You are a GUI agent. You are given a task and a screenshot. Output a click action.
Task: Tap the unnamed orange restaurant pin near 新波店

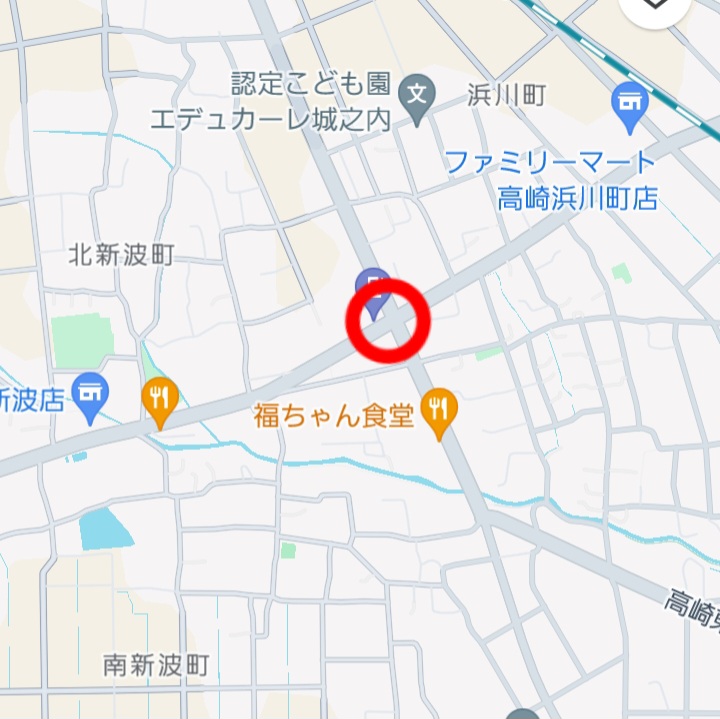click(x=160, y=400)
